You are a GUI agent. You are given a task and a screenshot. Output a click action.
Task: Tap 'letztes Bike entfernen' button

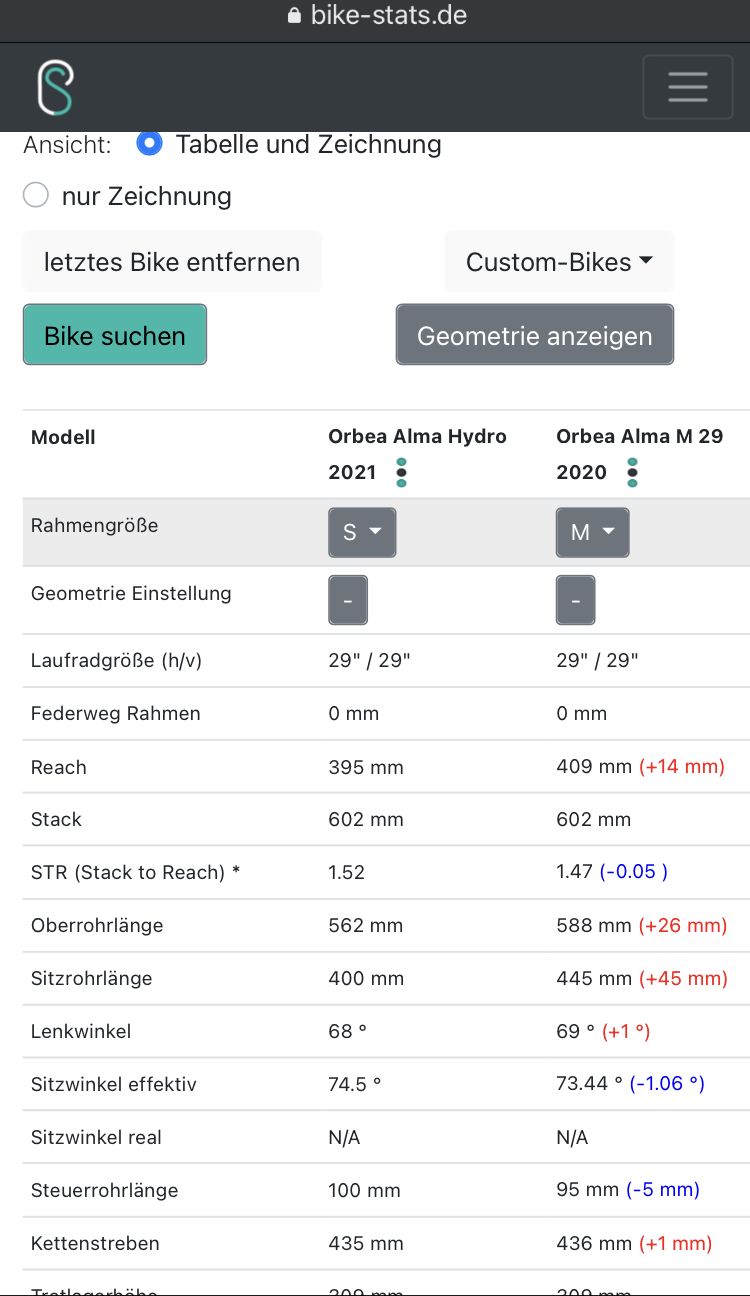pos(172,262)
